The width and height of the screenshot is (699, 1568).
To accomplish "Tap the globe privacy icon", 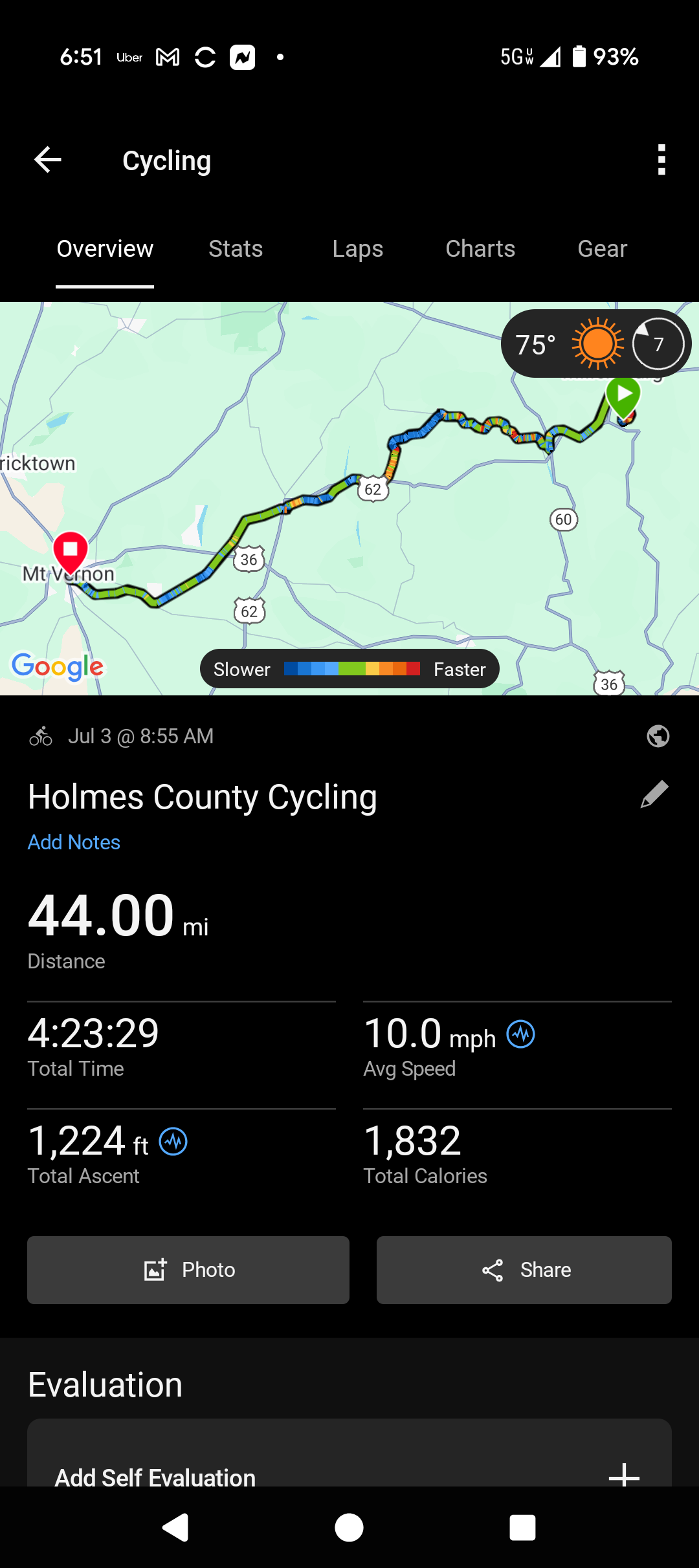I will point(658,736).
